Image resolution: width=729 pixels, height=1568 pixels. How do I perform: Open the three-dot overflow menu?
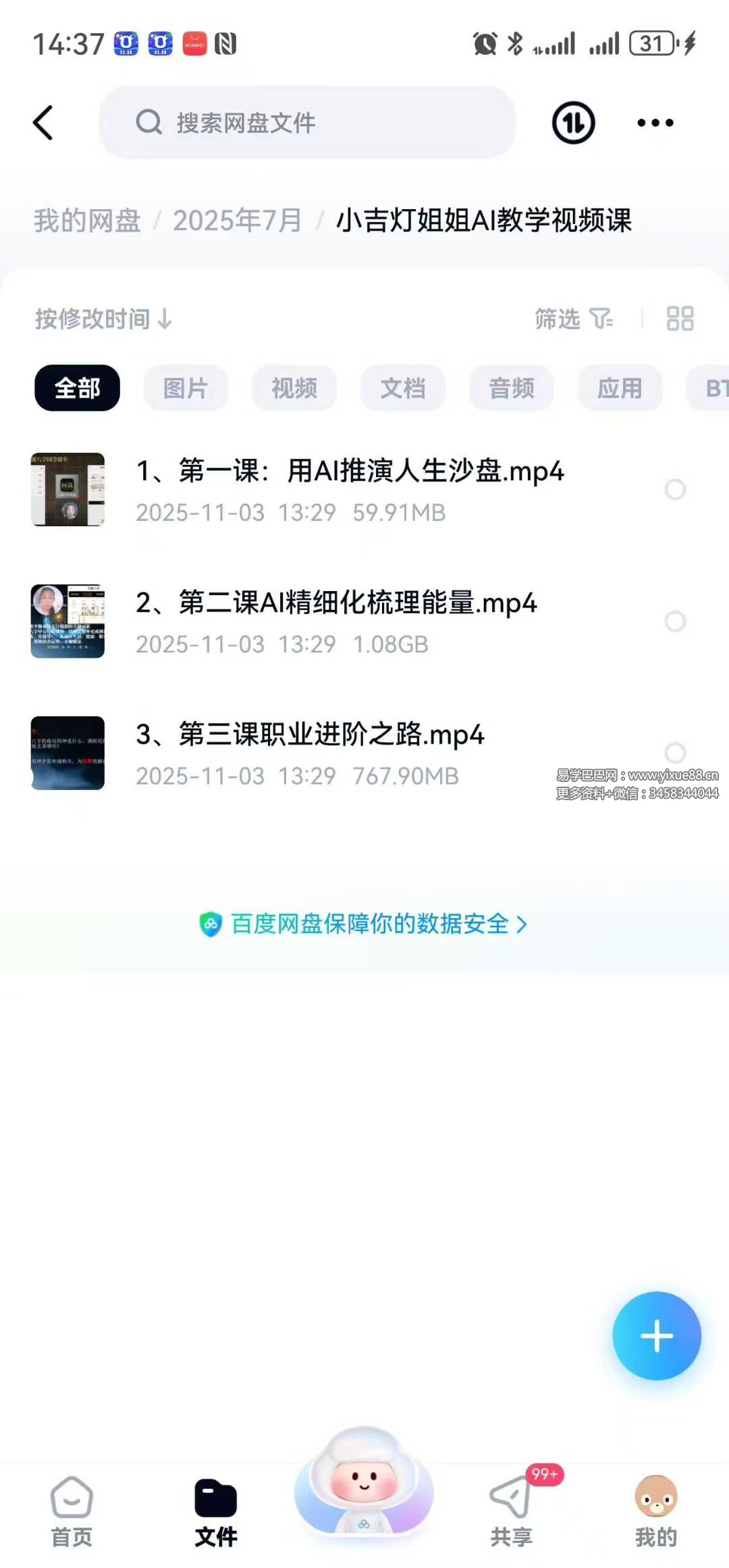(655, 123)
